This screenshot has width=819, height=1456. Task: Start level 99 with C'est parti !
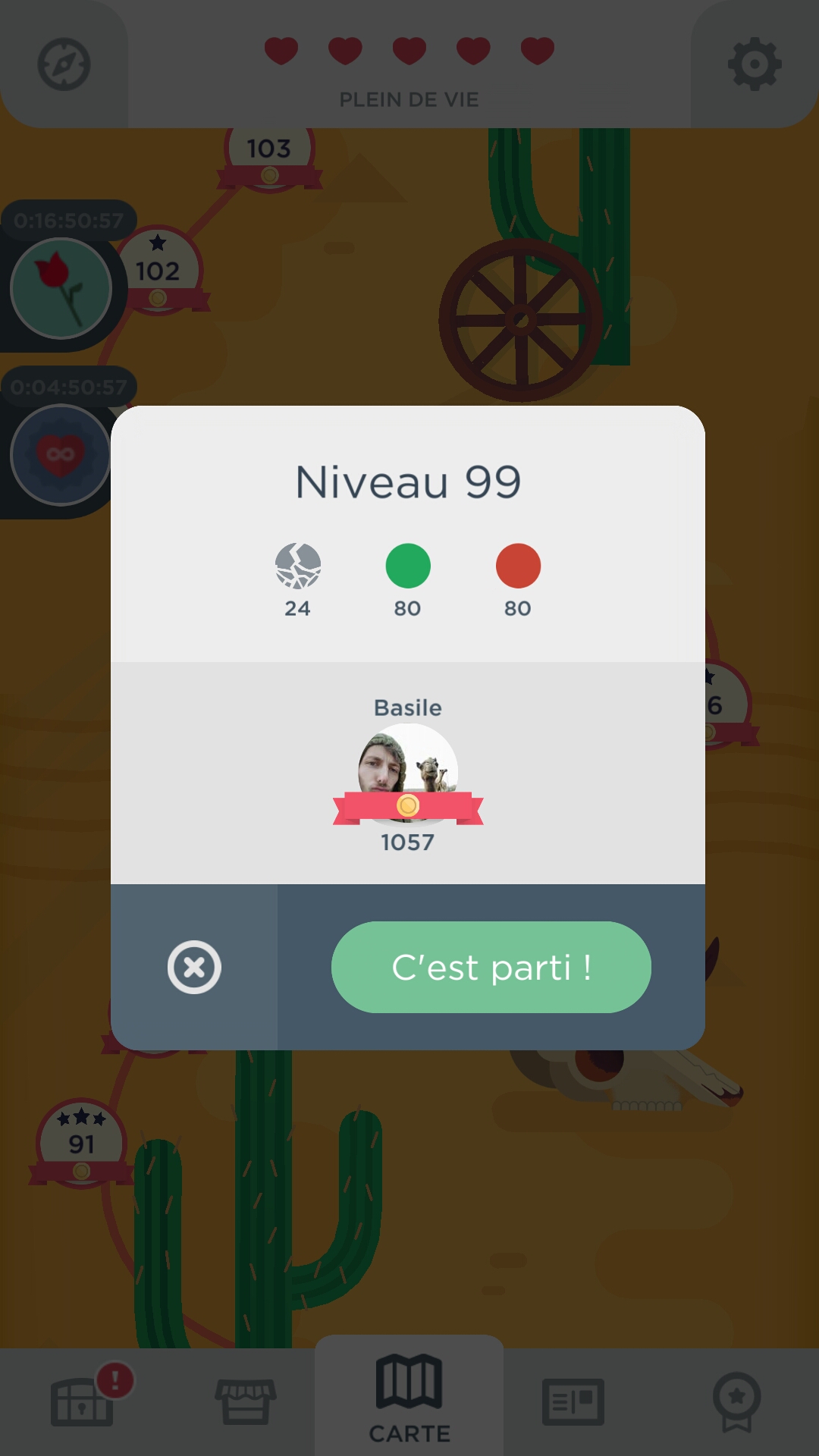[491, 967]
